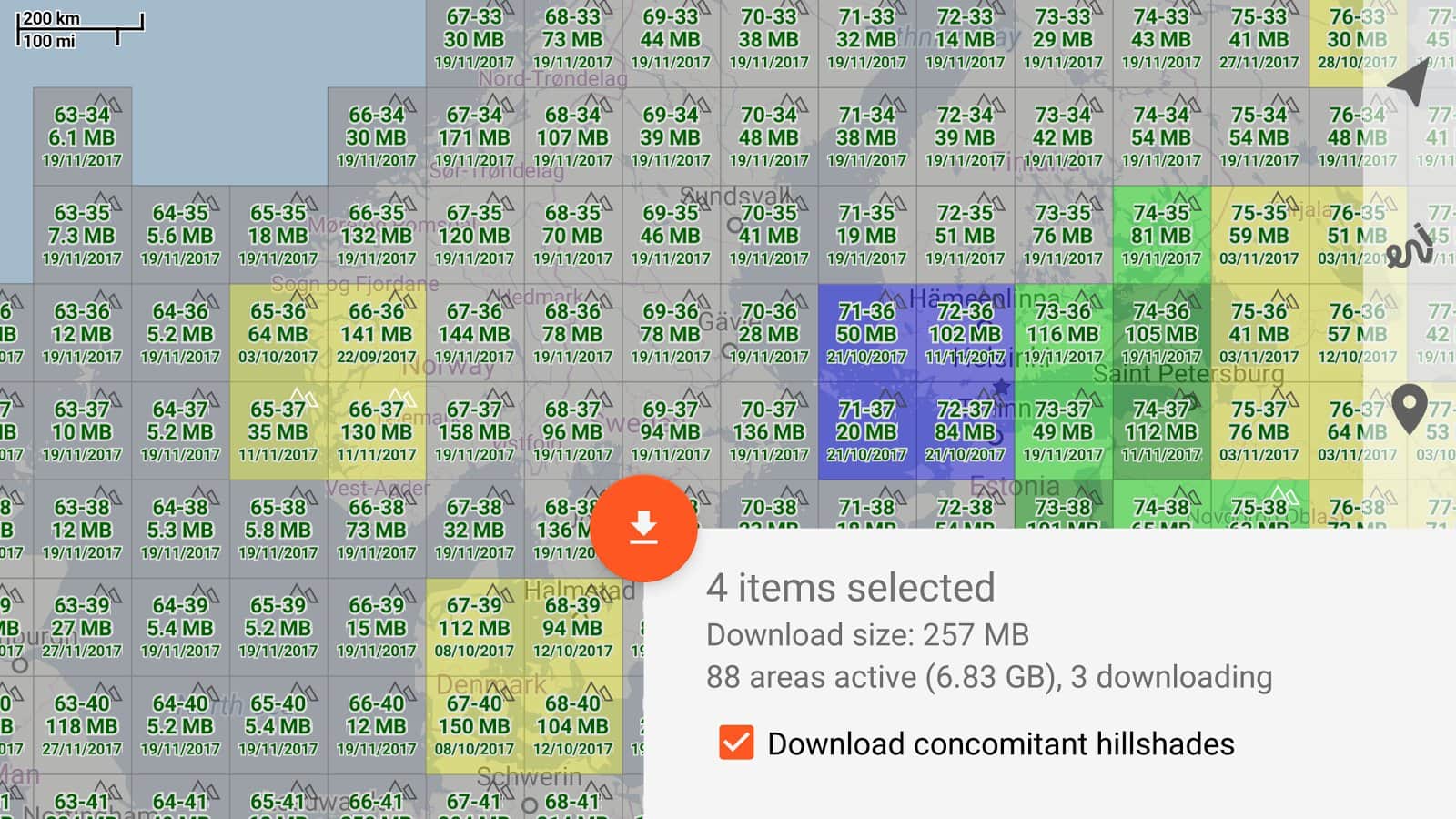Deselect map tile 72-37

click(965, 431)
